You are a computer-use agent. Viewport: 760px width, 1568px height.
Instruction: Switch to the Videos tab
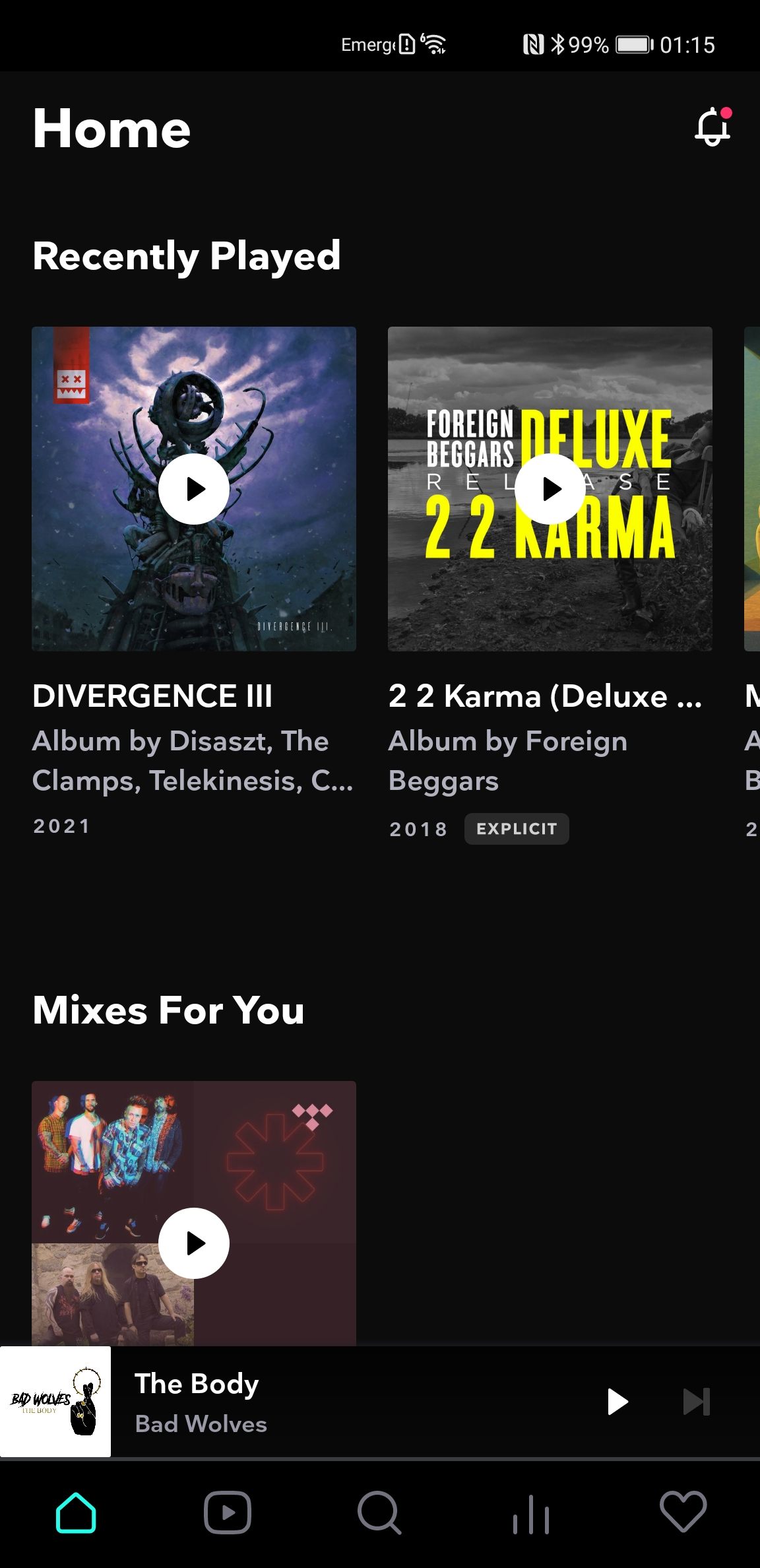coord(228,1513)
